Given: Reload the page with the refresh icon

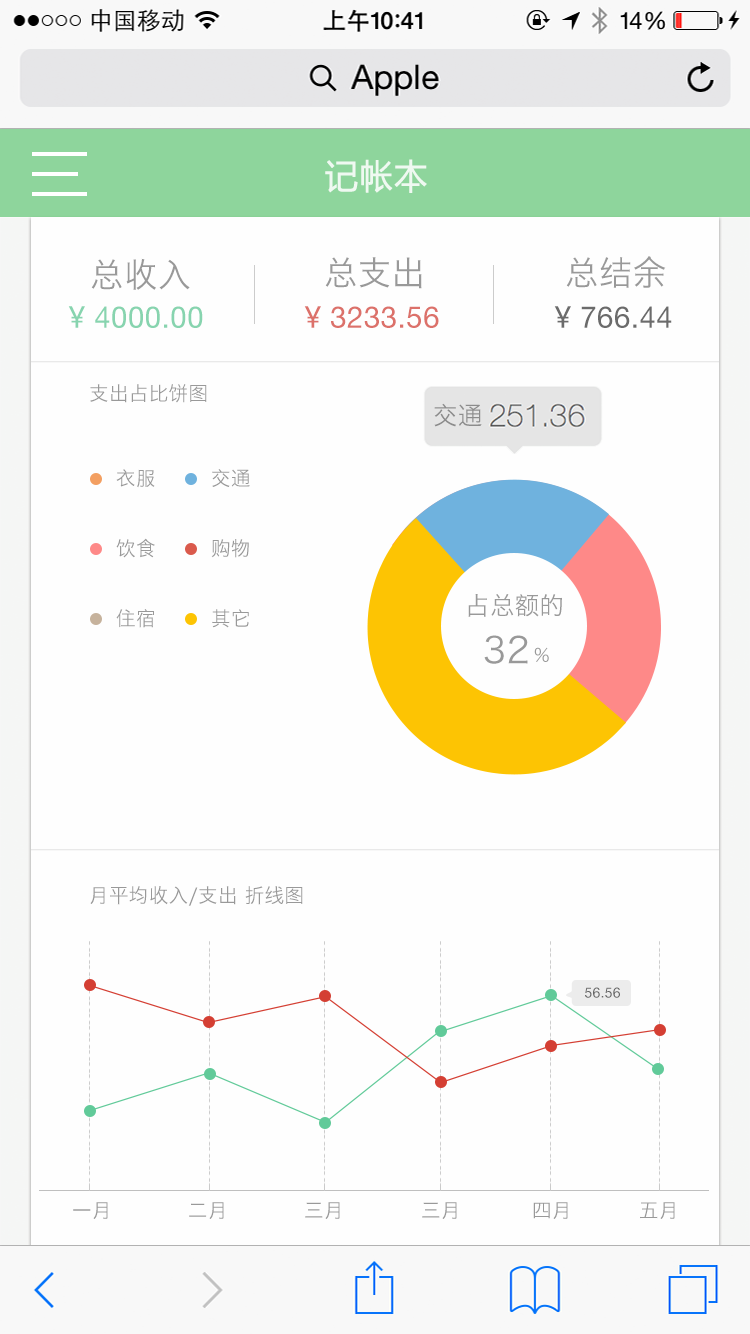Looking at the screenshot, I should [700, 77].
